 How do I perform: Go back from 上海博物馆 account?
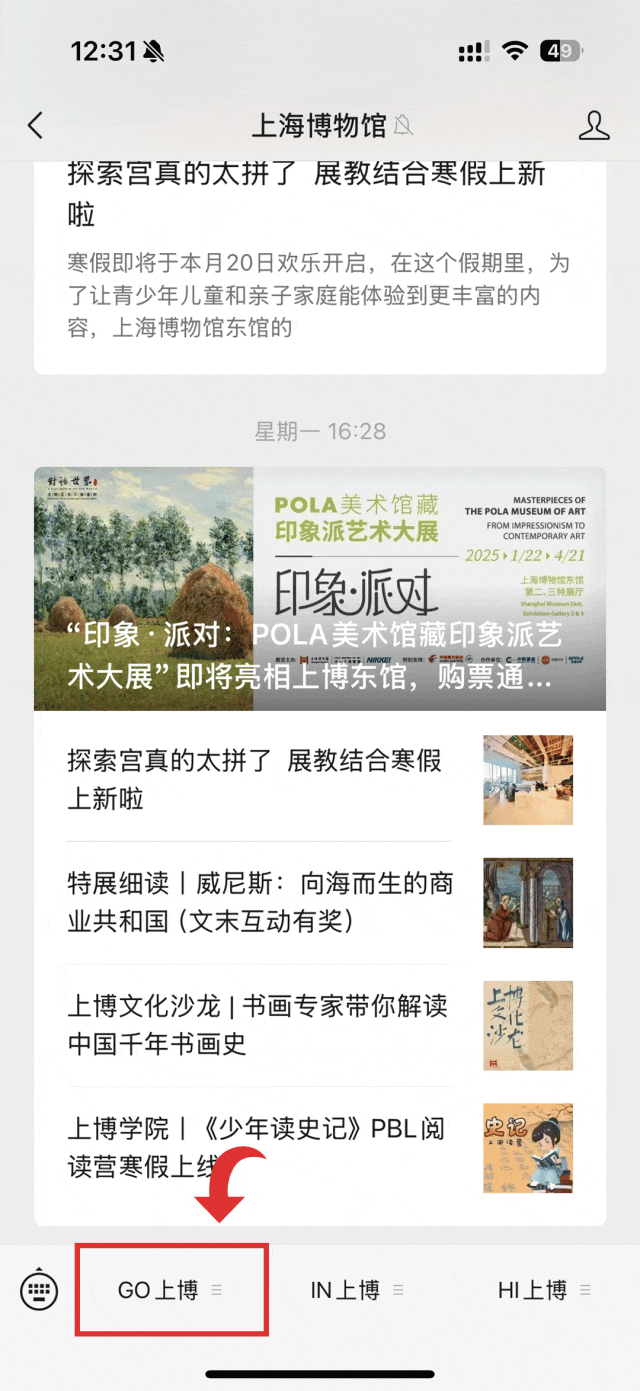(36, 125)
